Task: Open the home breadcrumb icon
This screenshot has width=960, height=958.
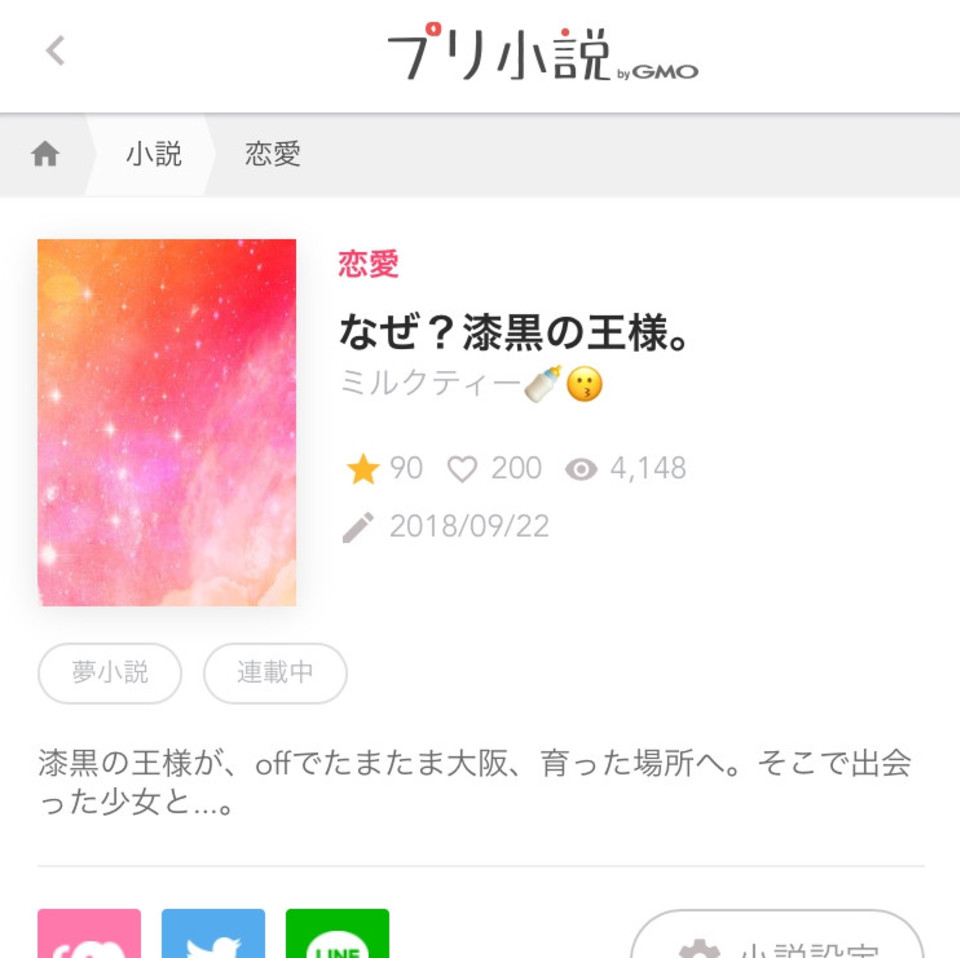Action: tap(45, 154)
